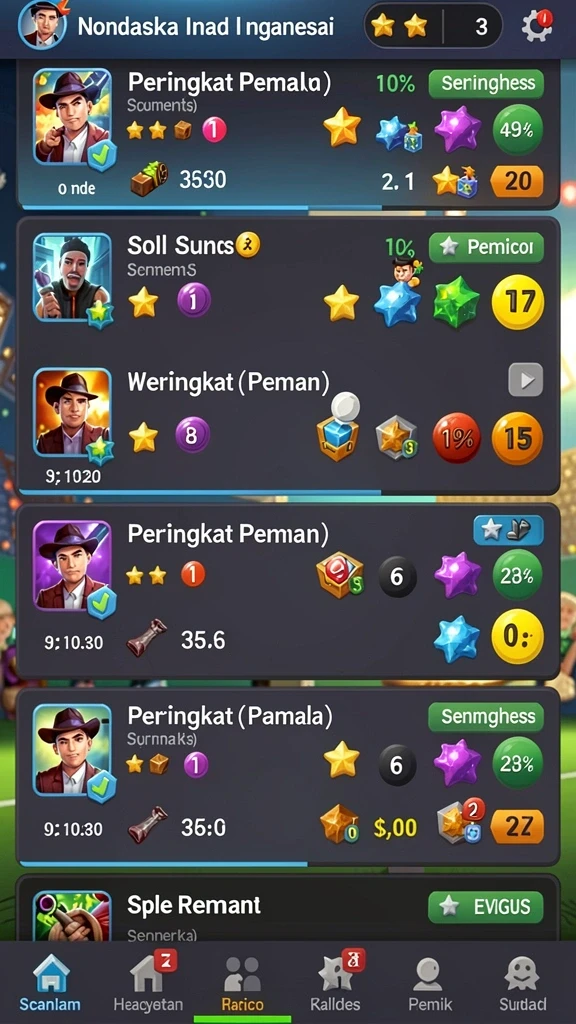Open the settings gear
The image size is (576, 1024).
[x=537, y=26]
